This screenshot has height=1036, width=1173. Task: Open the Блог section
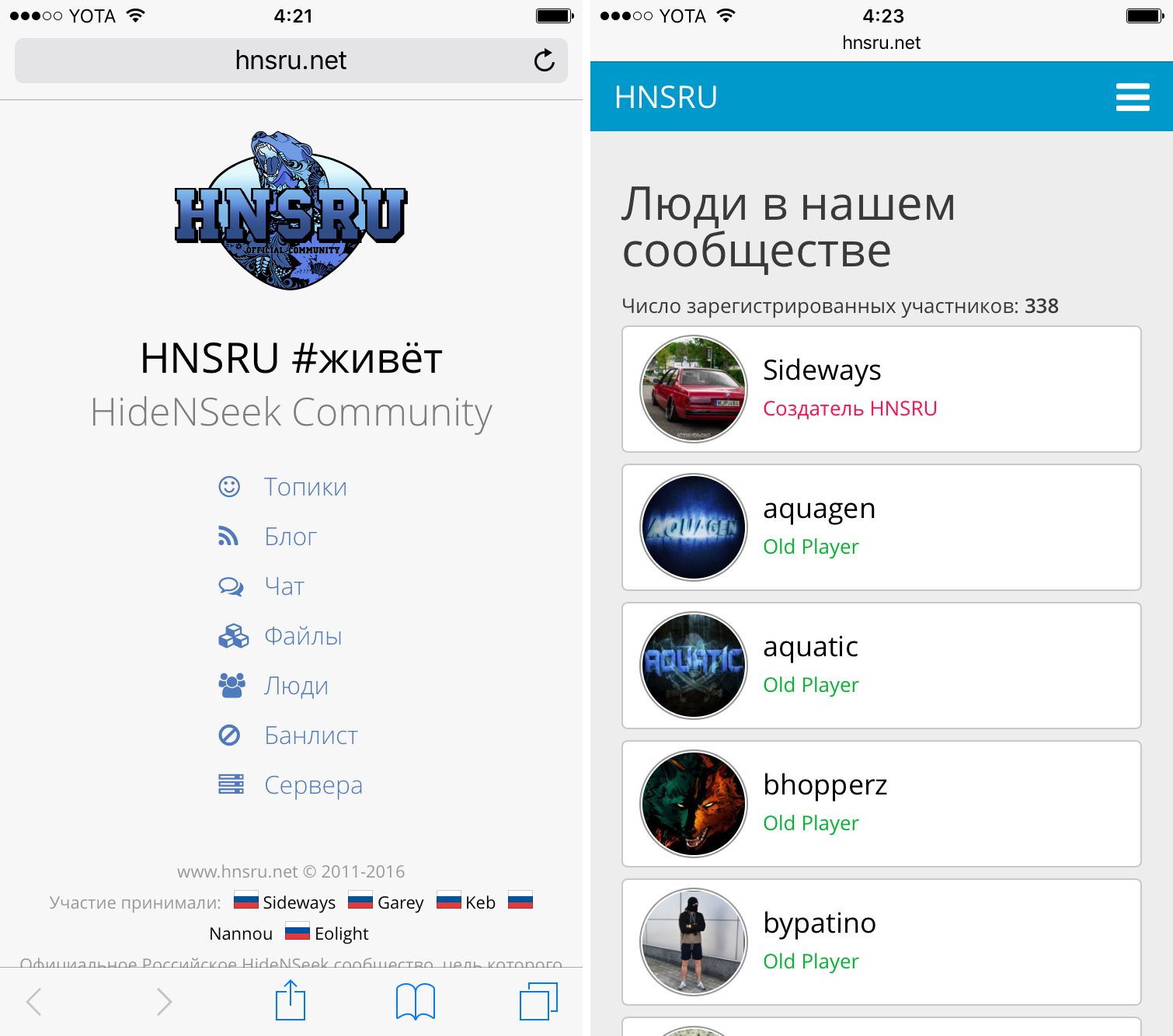tap(290, 537)
